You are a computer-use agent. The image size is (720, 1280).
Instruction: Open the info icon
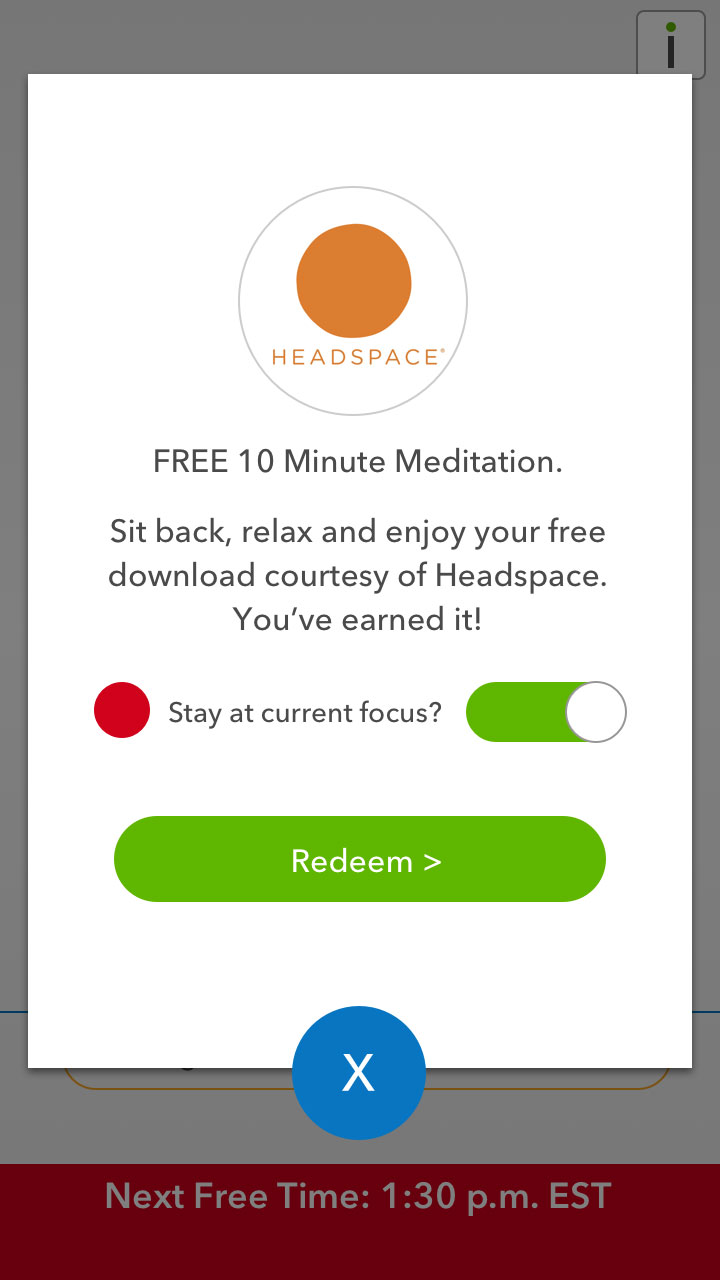pos(670,44)
